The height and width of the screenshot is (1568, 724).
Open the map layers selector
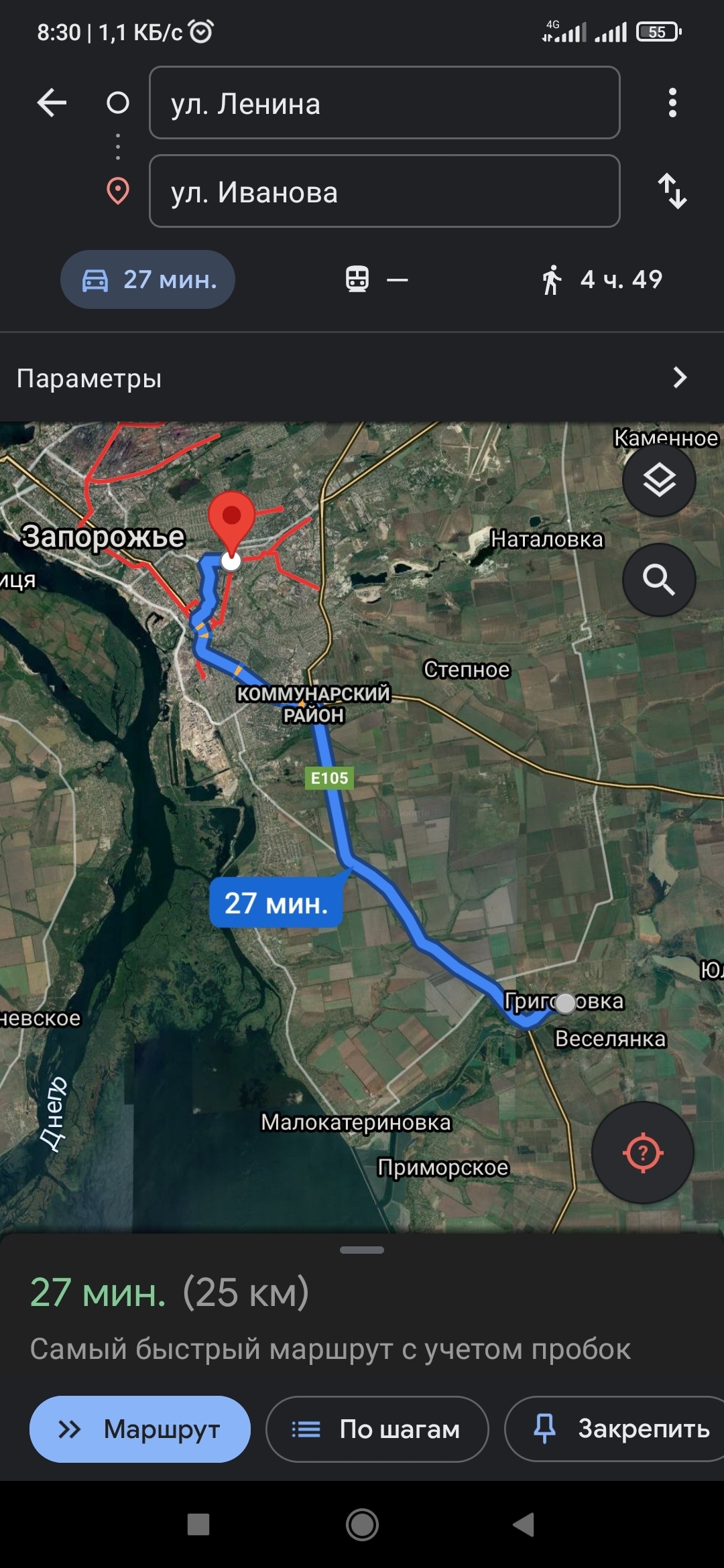[x=659, y=480]
